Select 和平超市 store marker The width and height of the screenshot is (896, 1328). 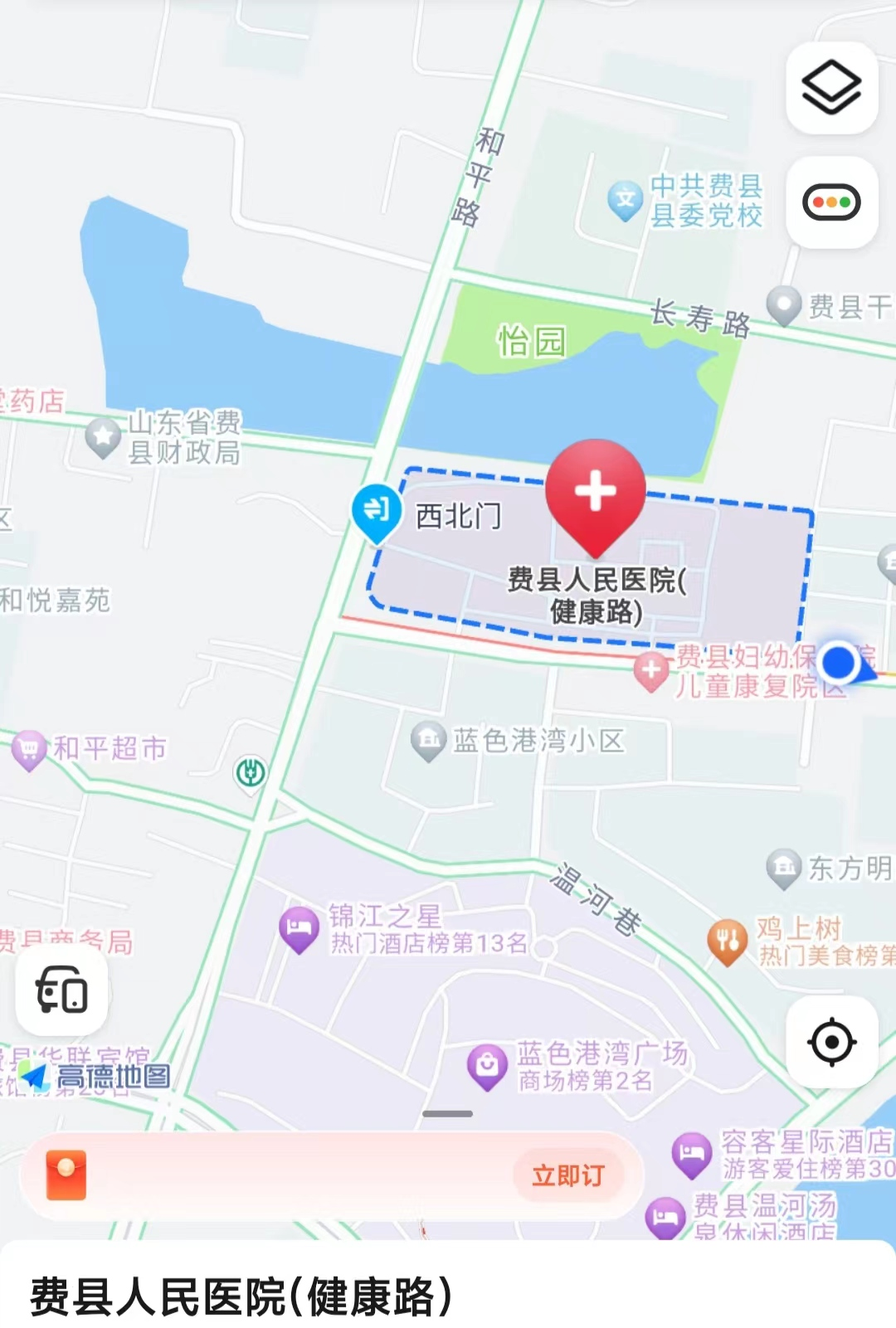pyautogui.click(x=29, y=749)
